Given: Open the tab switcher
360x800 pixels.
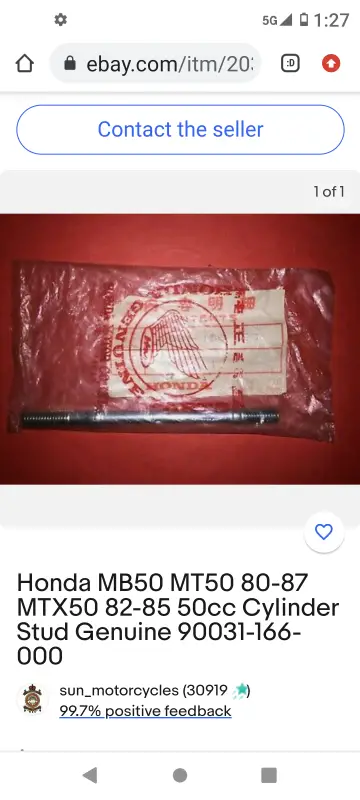Looking at the screenshot, I should [x=291, y=64].
